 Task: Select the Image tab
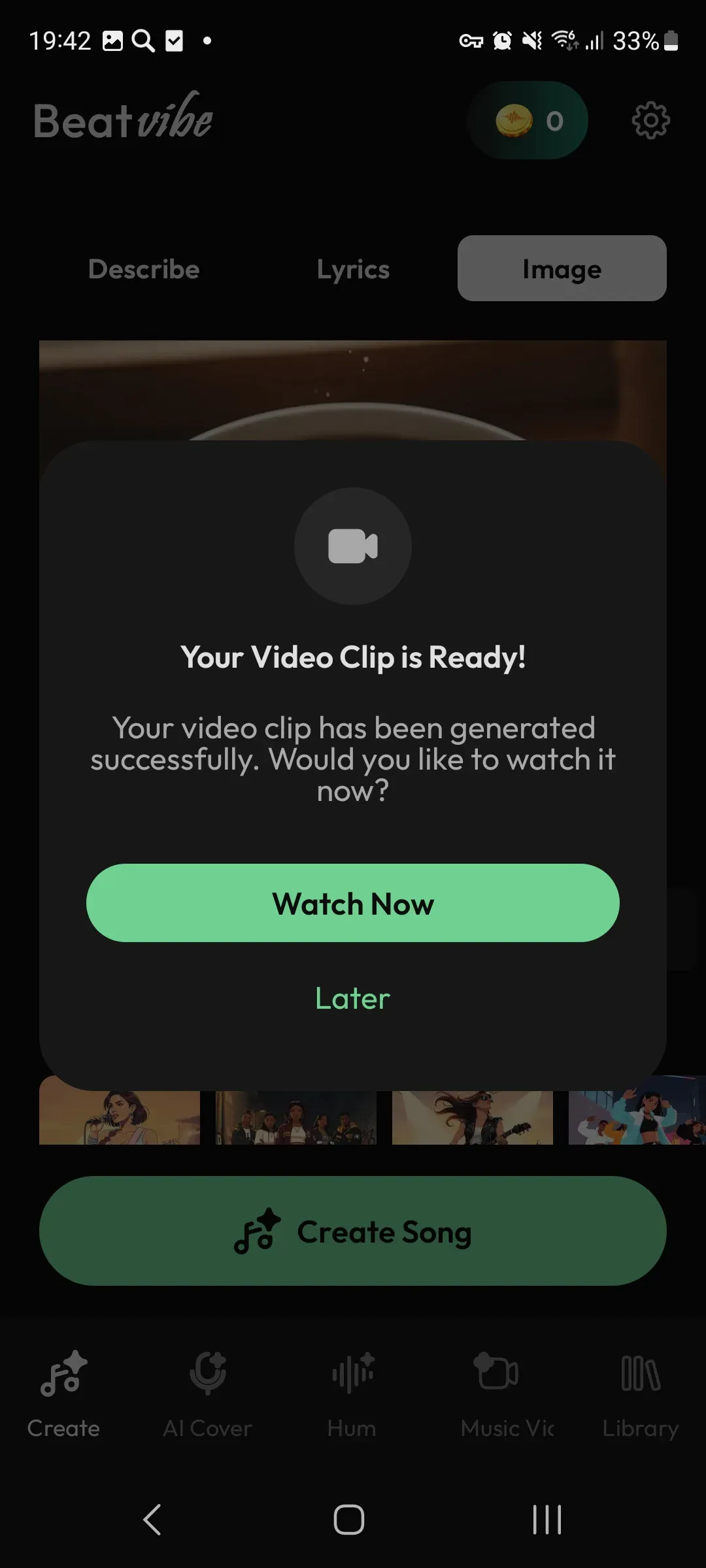562,269
